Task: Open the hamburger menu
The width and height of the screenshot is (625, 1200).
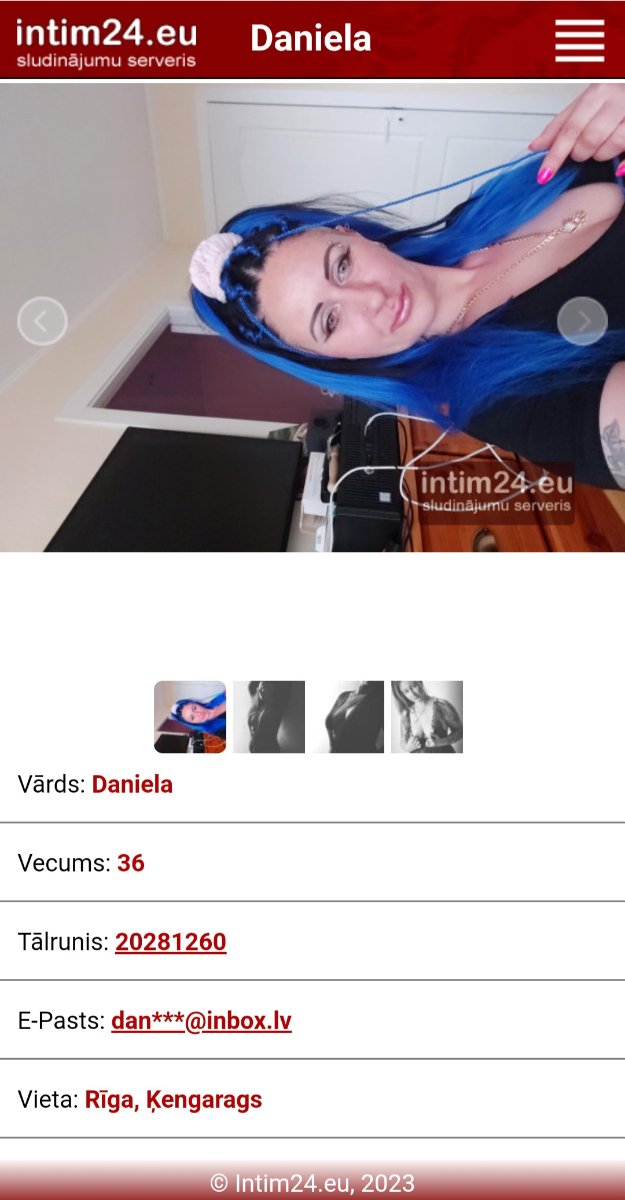Action: (580, 40)
